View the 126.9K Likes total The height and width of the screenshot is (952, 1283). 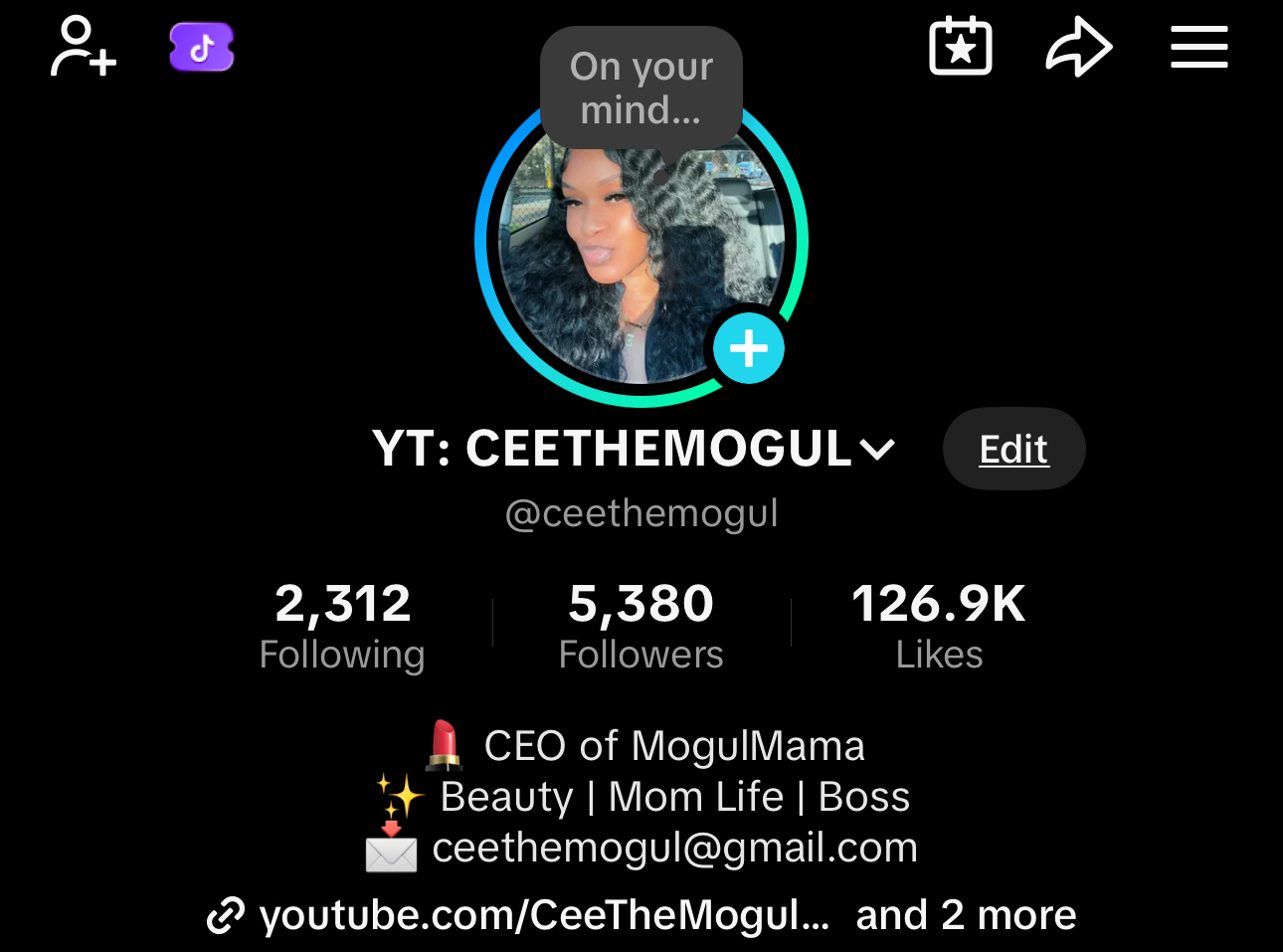click(939, 627)
